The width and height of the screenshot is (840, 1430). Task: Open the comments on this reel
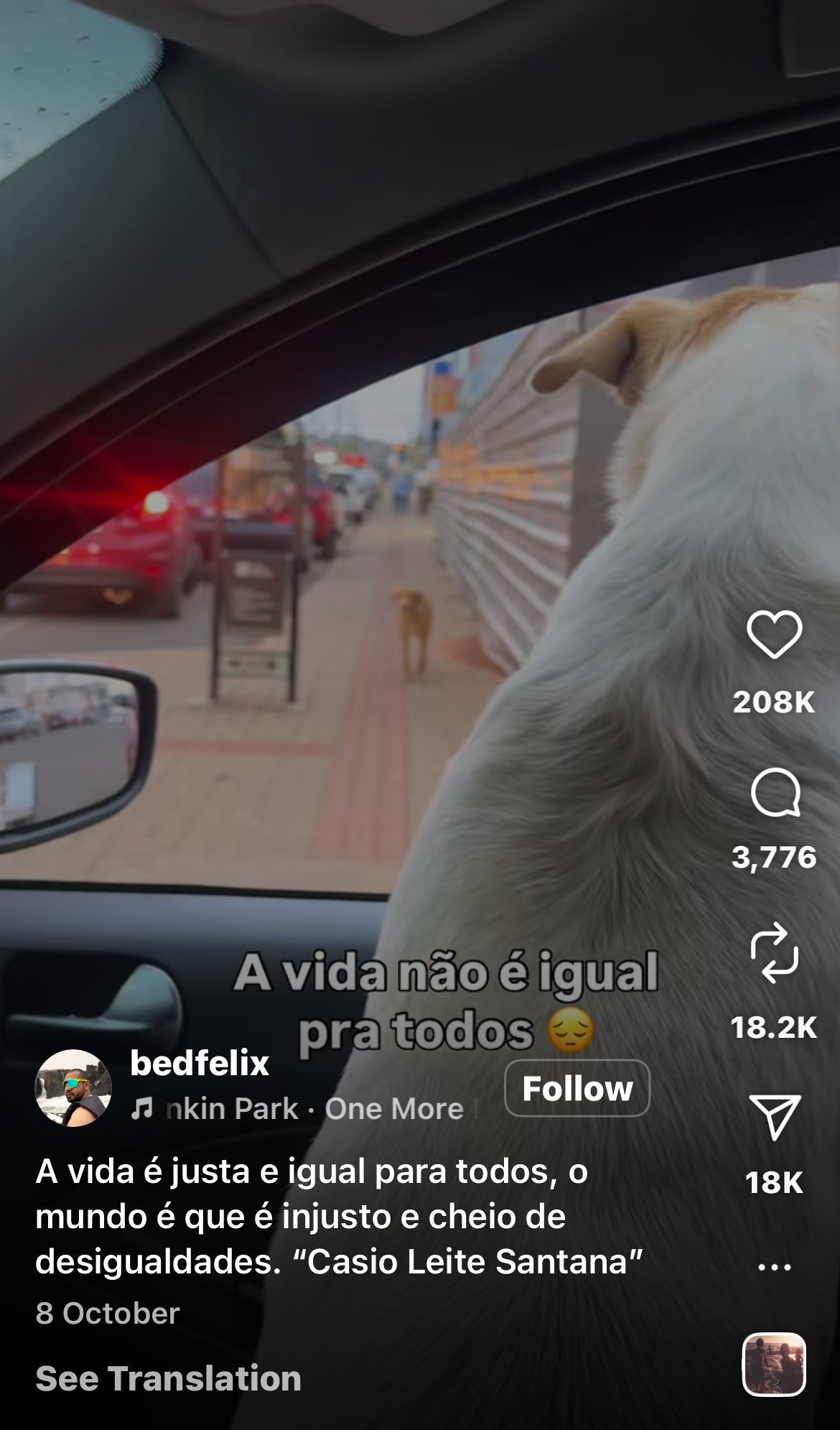tap(774, 794)
